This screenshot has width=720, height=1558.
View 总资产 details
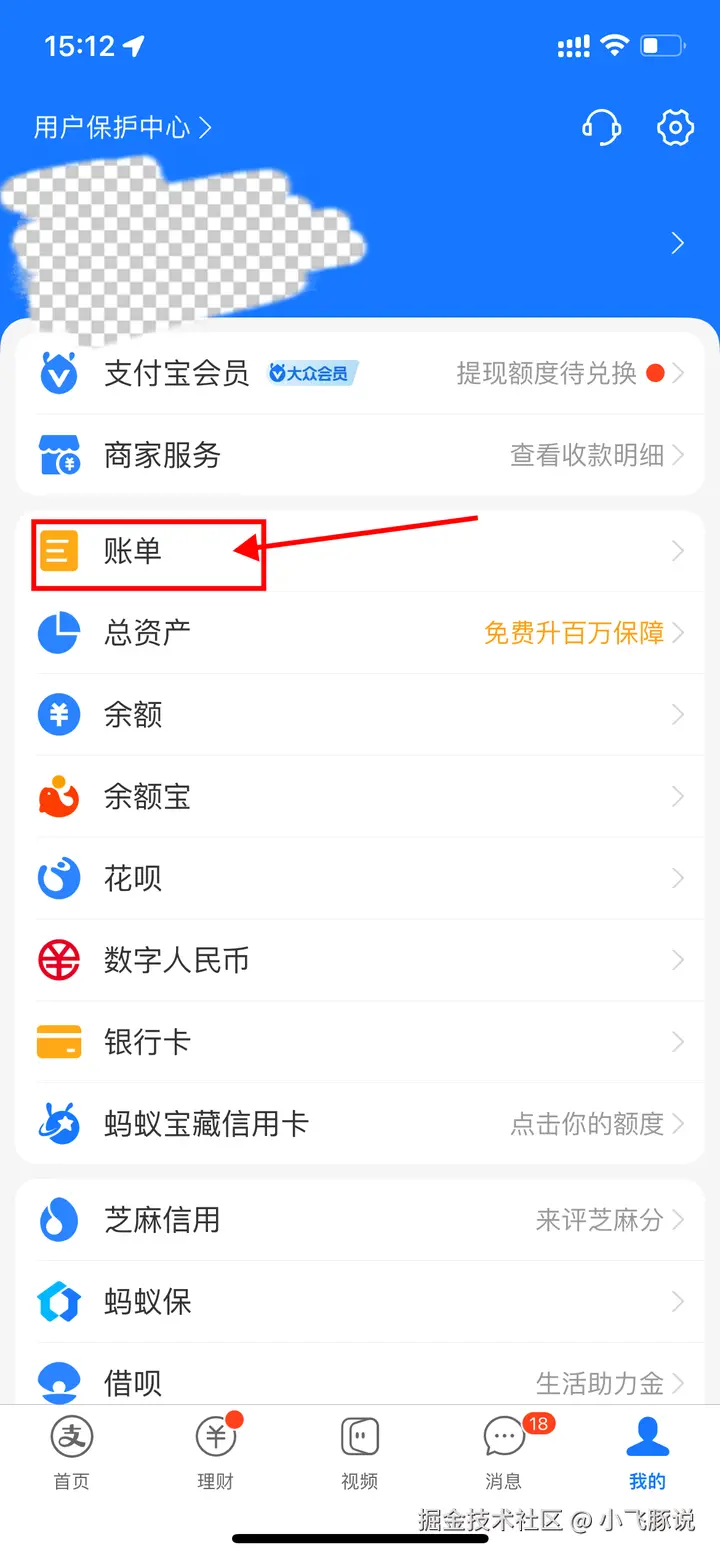pyautogui.click(x=360, y=633)
